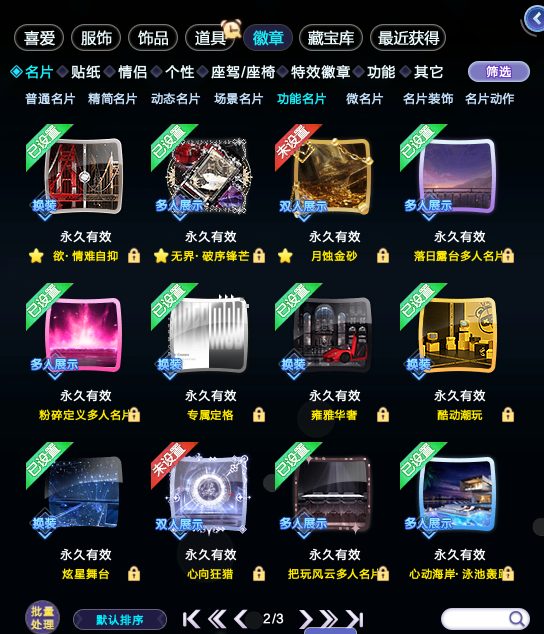Image resolution: width=544 pixels, height=634 pixels.
Task: Open the 月蚀金砂 card item
Action: (332, 177)
